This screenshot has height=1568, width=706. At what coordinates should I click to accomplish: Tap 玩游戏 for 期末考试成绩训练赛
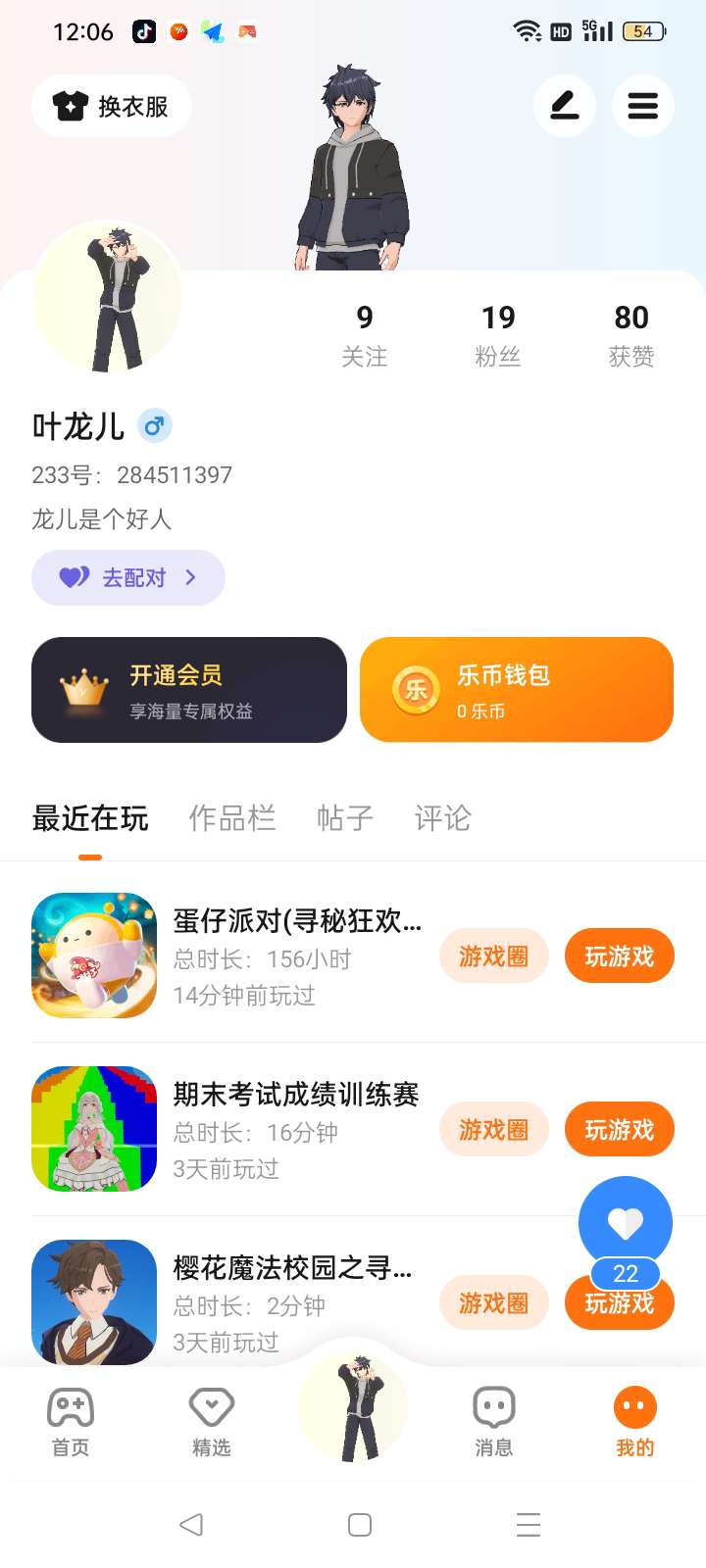(x=620, y=1129)
